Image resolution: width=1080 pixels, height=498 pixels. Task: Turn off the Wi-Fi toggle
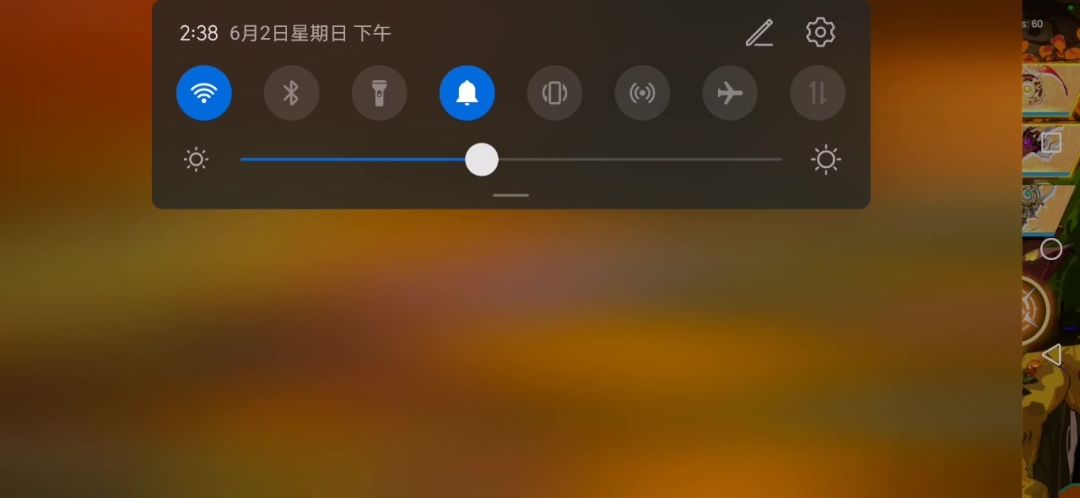204,93
